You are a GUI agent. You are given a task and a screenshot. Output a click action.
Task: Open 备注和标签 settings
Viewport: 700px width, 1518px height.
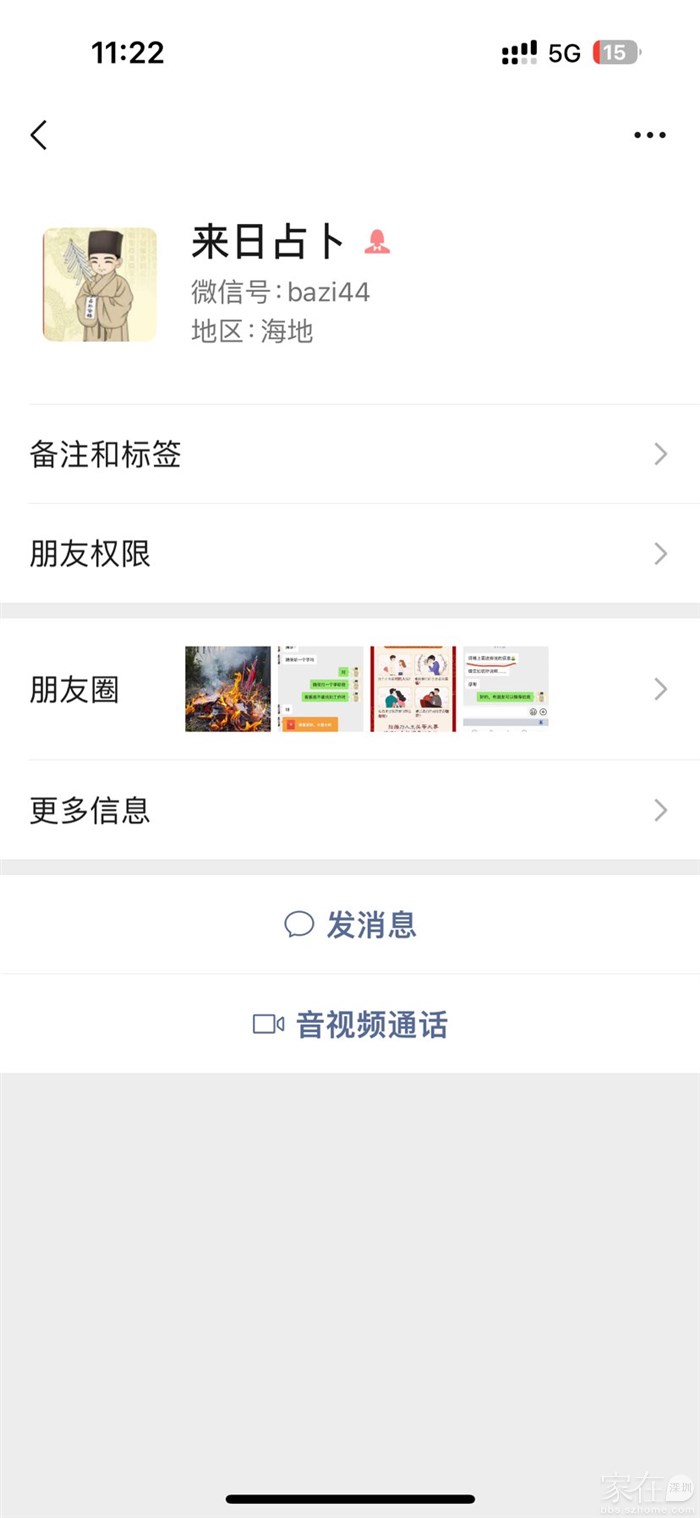350,455
